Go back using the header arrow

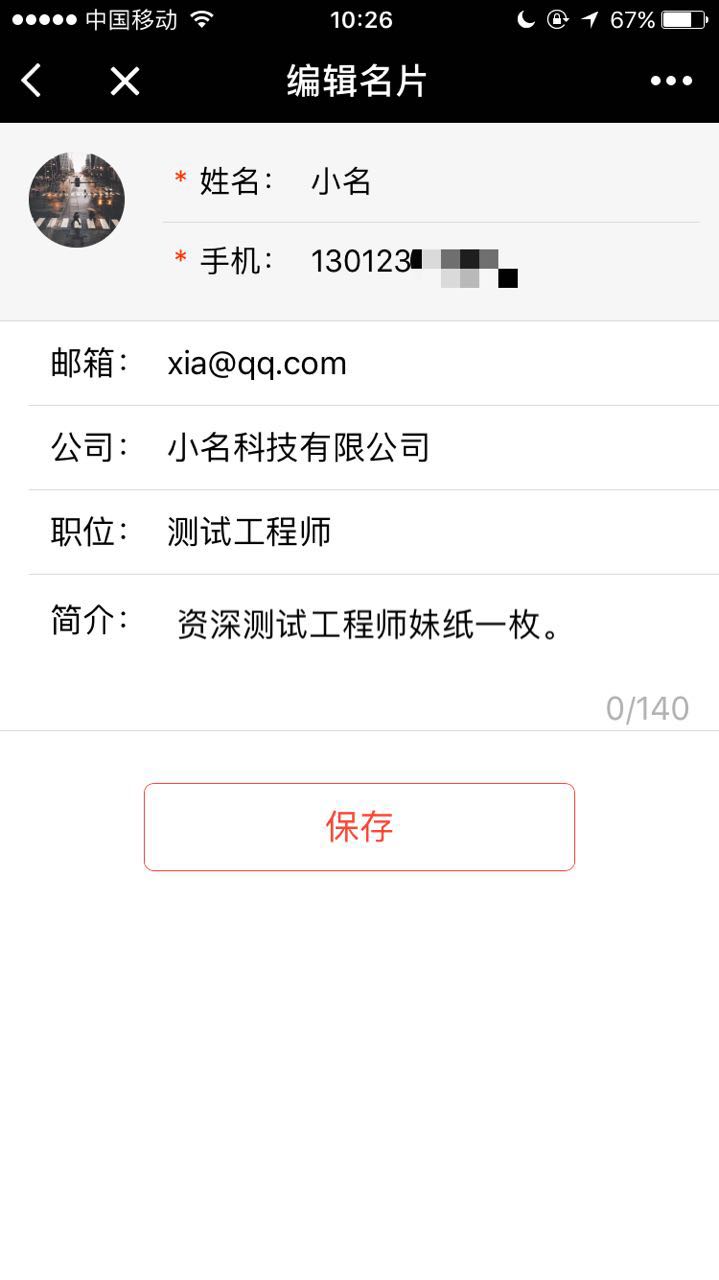click(x=32, y=81)
